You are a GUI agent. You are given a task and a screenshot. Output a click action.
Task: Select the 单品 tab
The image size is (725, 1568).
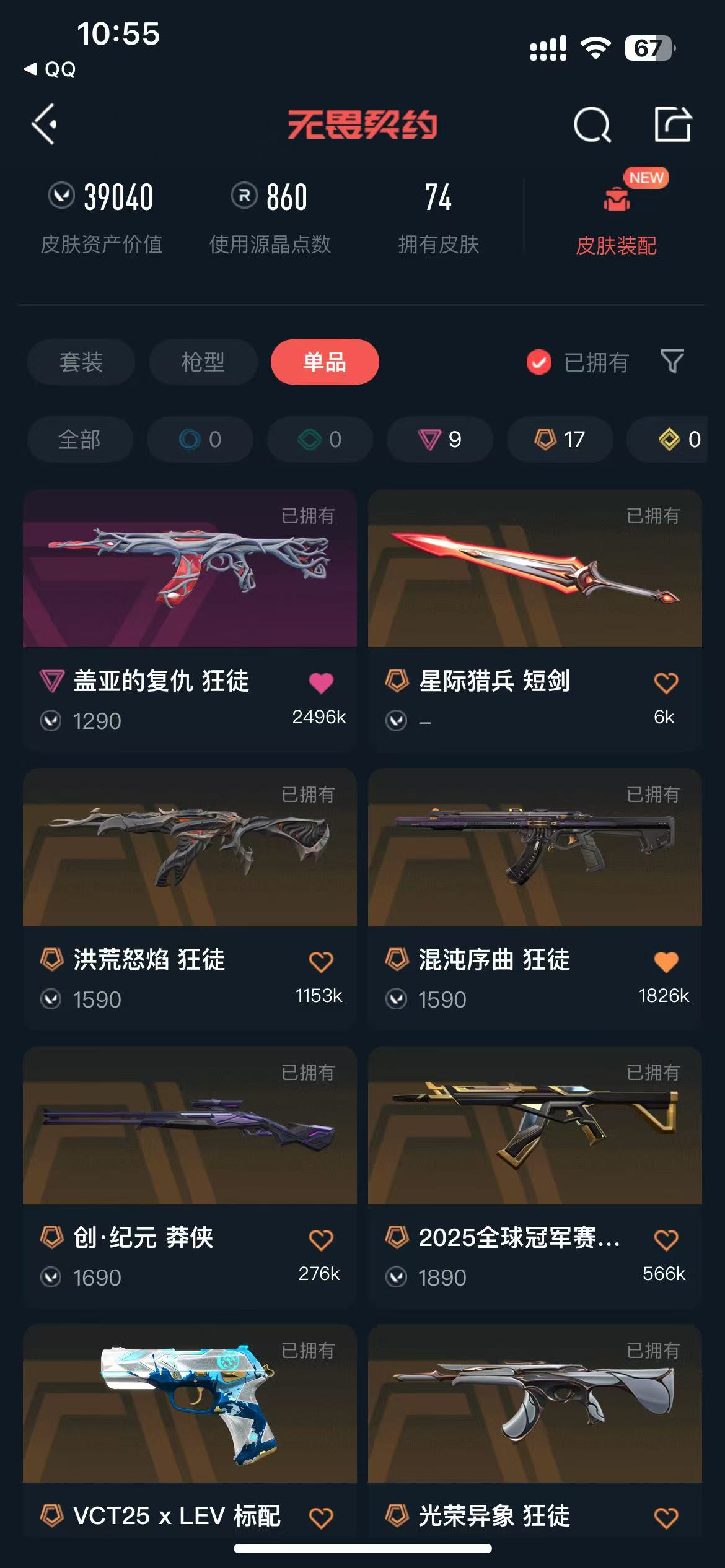tap(324, 362)
